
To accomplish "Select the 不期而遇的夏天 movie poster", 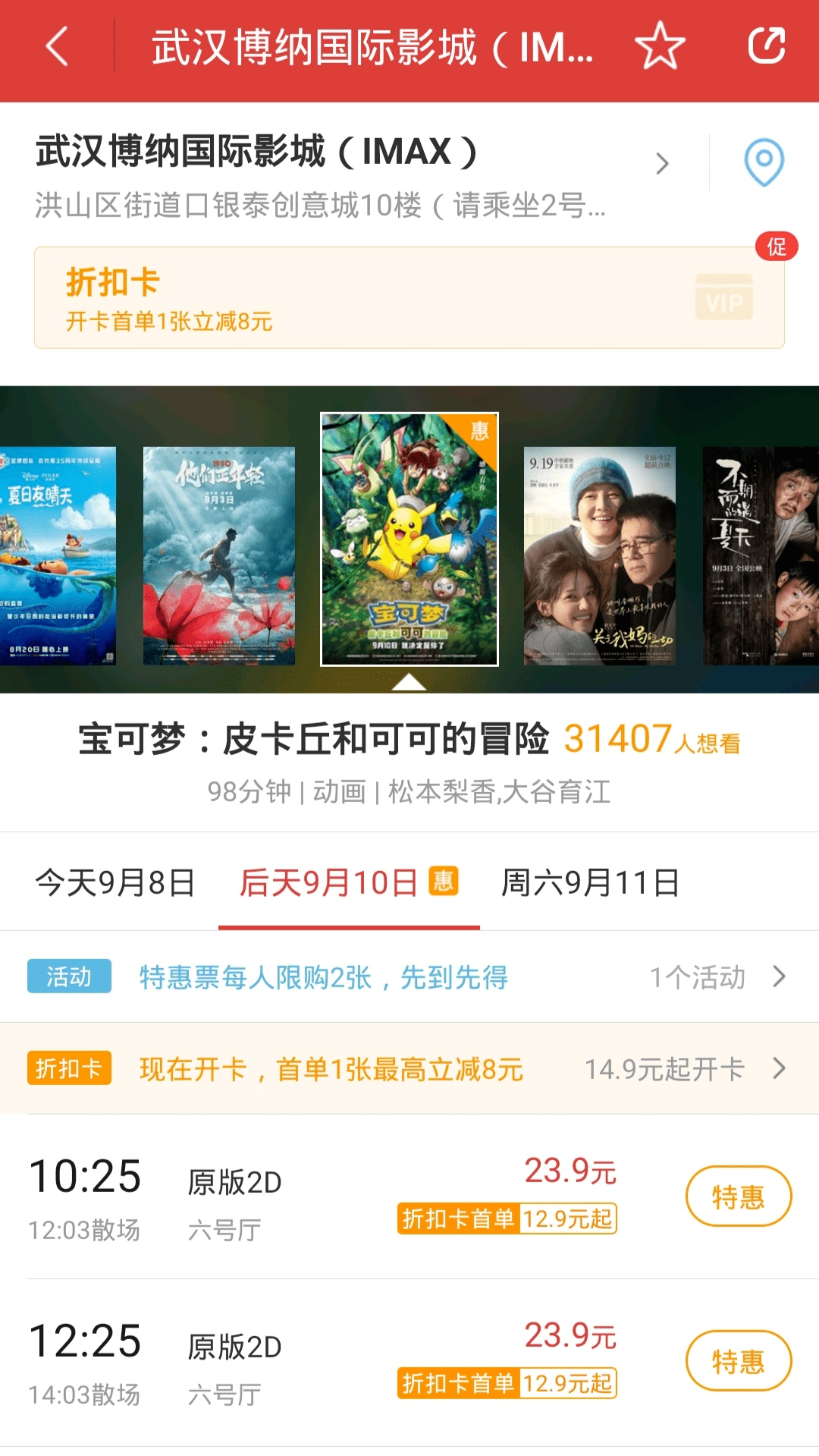I will point(761,555).
